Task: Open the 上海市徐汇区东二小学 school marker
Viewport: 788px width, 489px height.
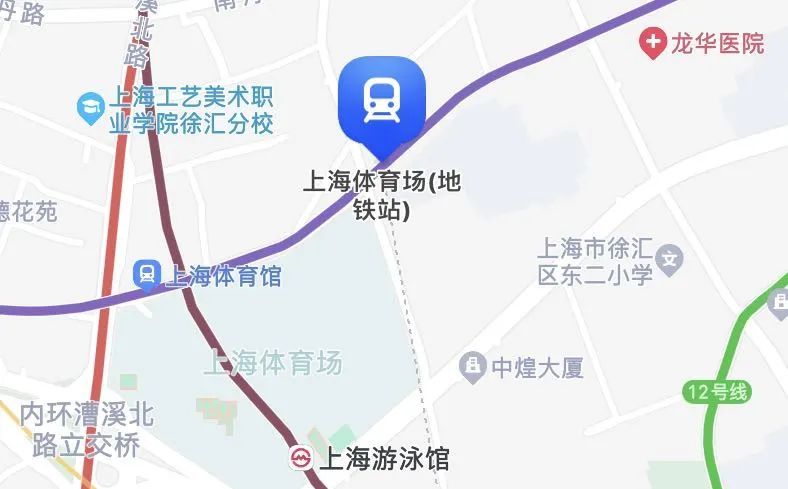Action: pyautogui.click(x=671, y=258)
